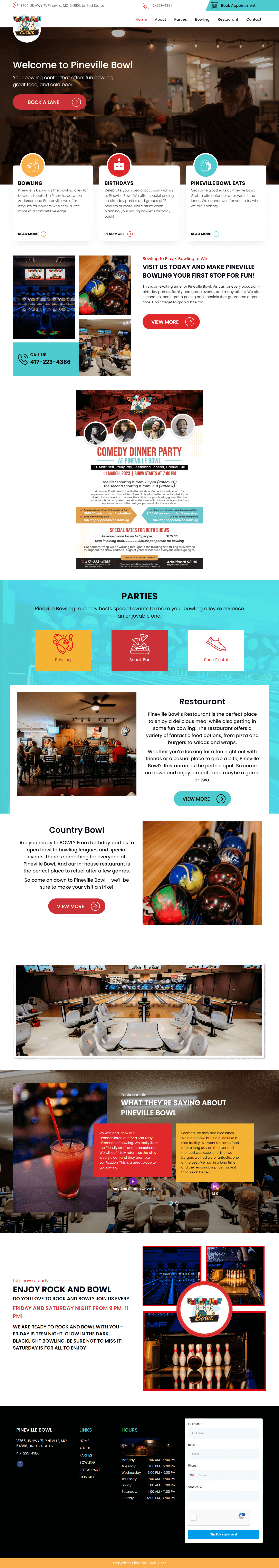The width and height of the screenshot is (279, 1568).
Task: Focus the Email field in the footer form
Action: [223, 1454]
